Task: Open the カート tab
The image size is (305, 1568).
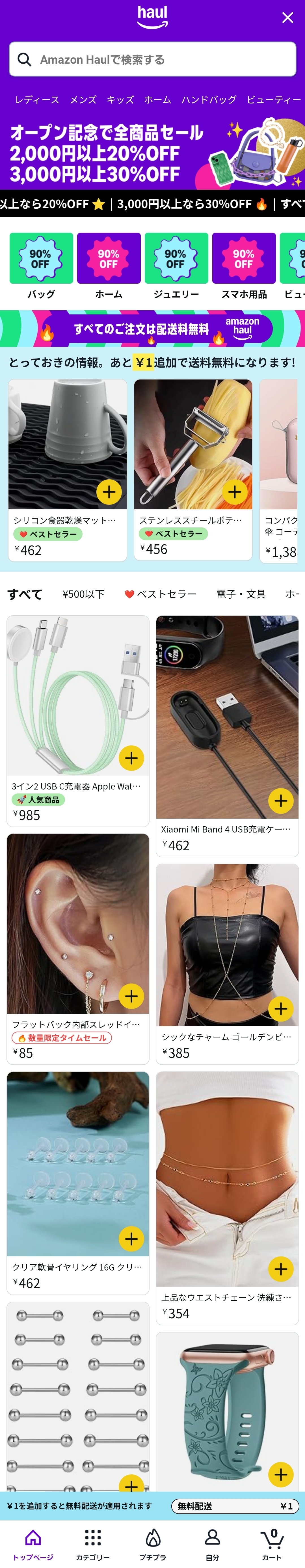Action: 272,1545
